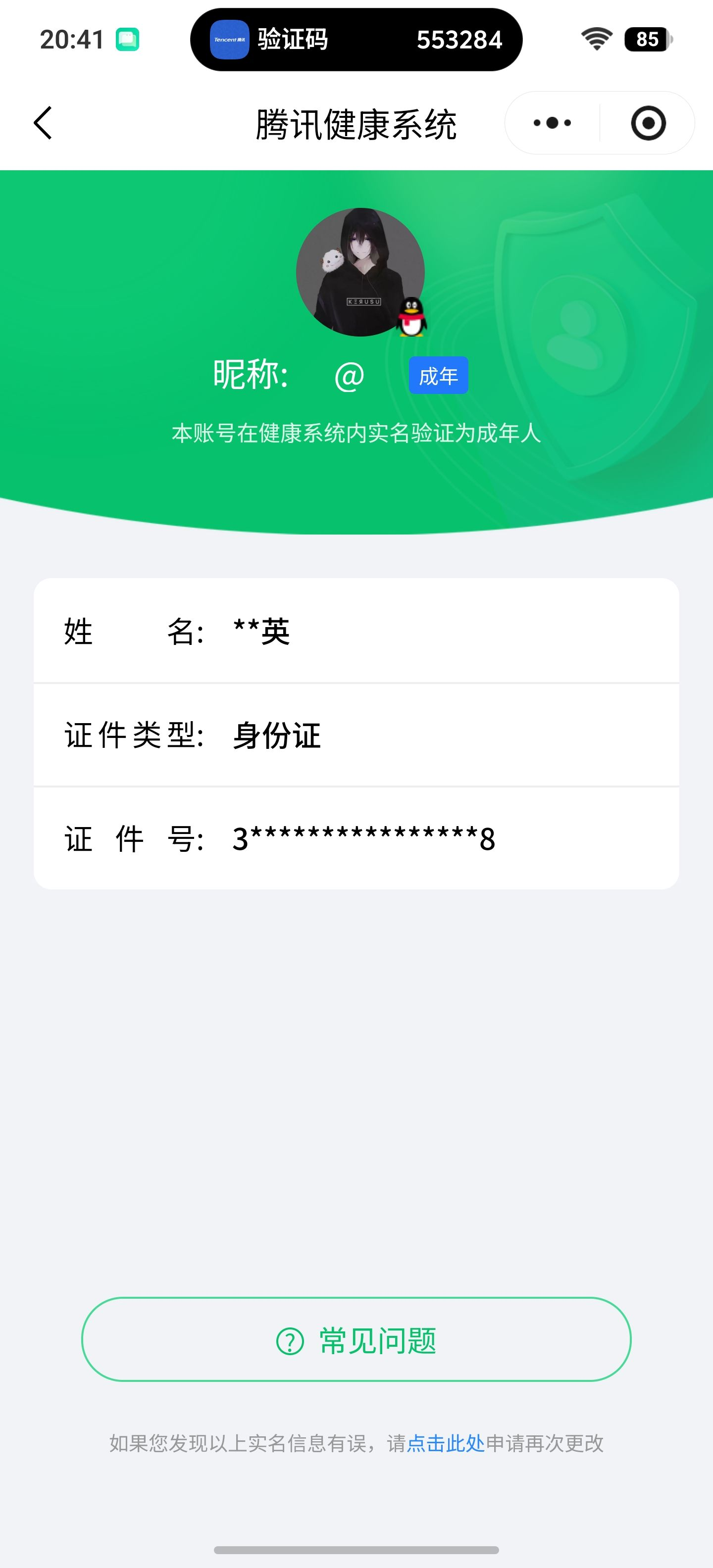The width and height of the screenshot is (713, 1568).
Task: Tap the capsule close circle button
Action: (649, 124)
